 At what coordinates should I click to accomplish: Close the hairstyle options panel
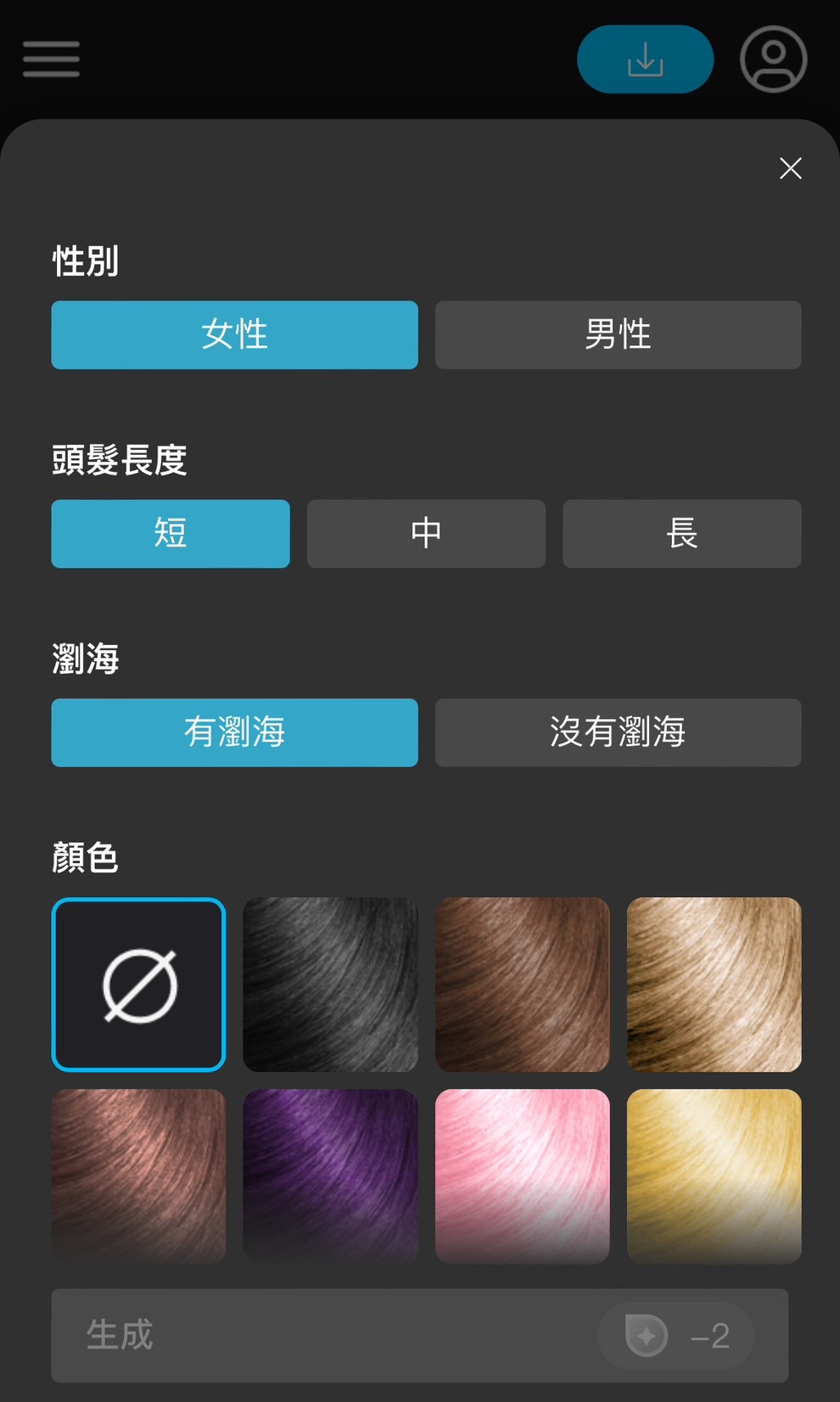pyautogui.click(x=790, y=169)
